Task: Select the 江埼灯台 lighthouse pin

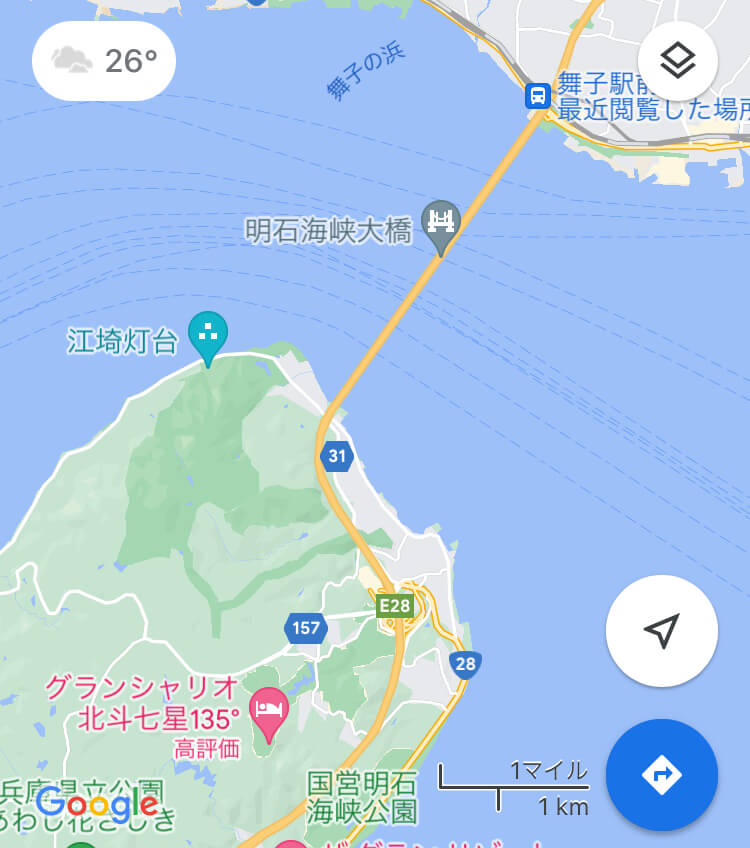Action: click(x=208, y=335)
